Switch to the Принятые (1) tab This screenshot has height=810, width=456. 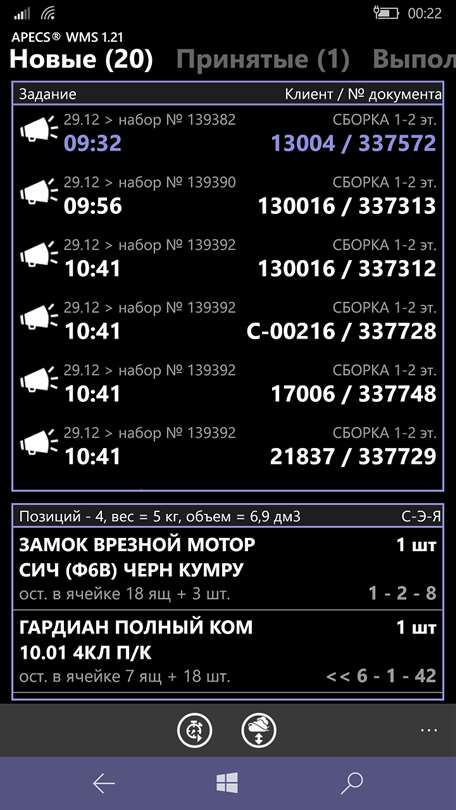pos(263,60)
